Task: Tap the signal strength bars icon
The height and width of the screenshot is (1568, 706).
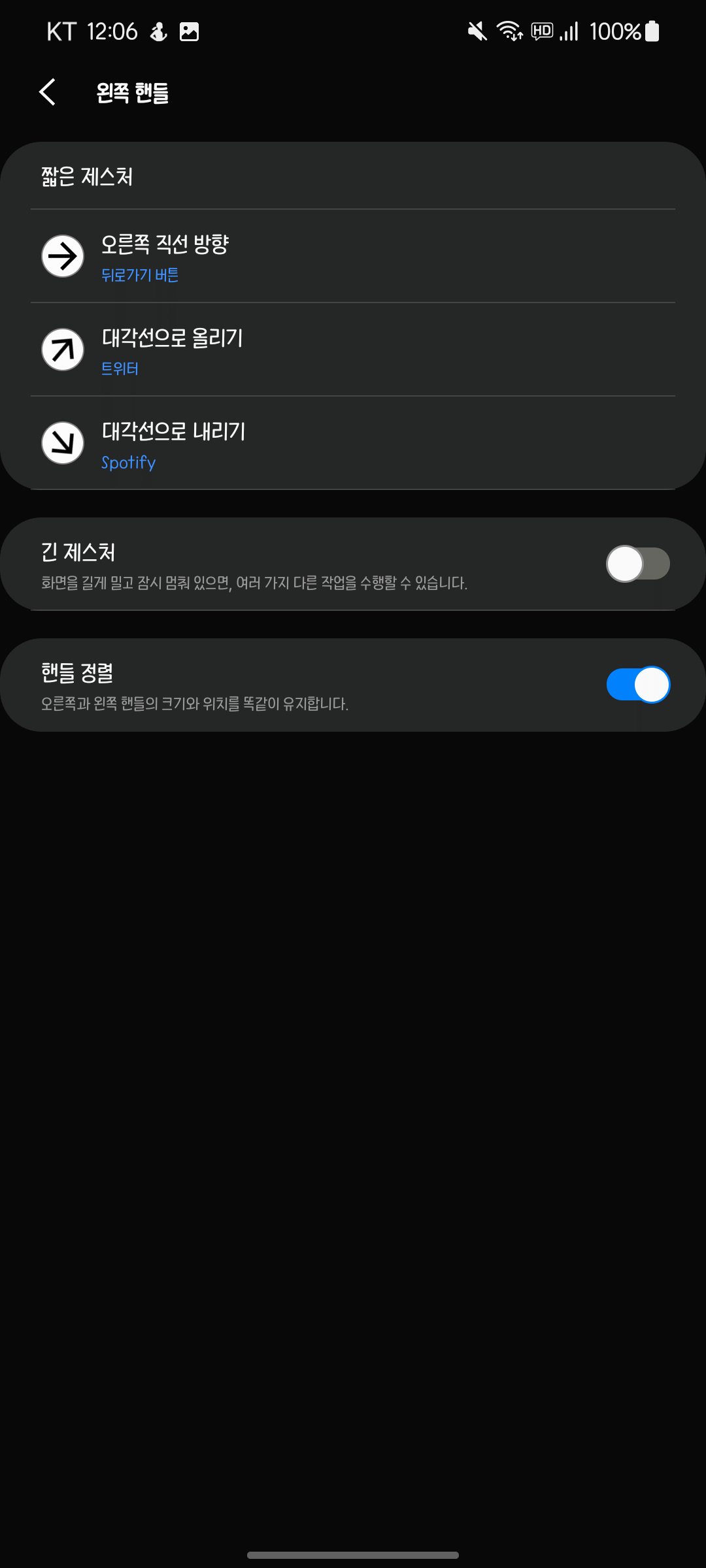Action: tap(569, 30)
